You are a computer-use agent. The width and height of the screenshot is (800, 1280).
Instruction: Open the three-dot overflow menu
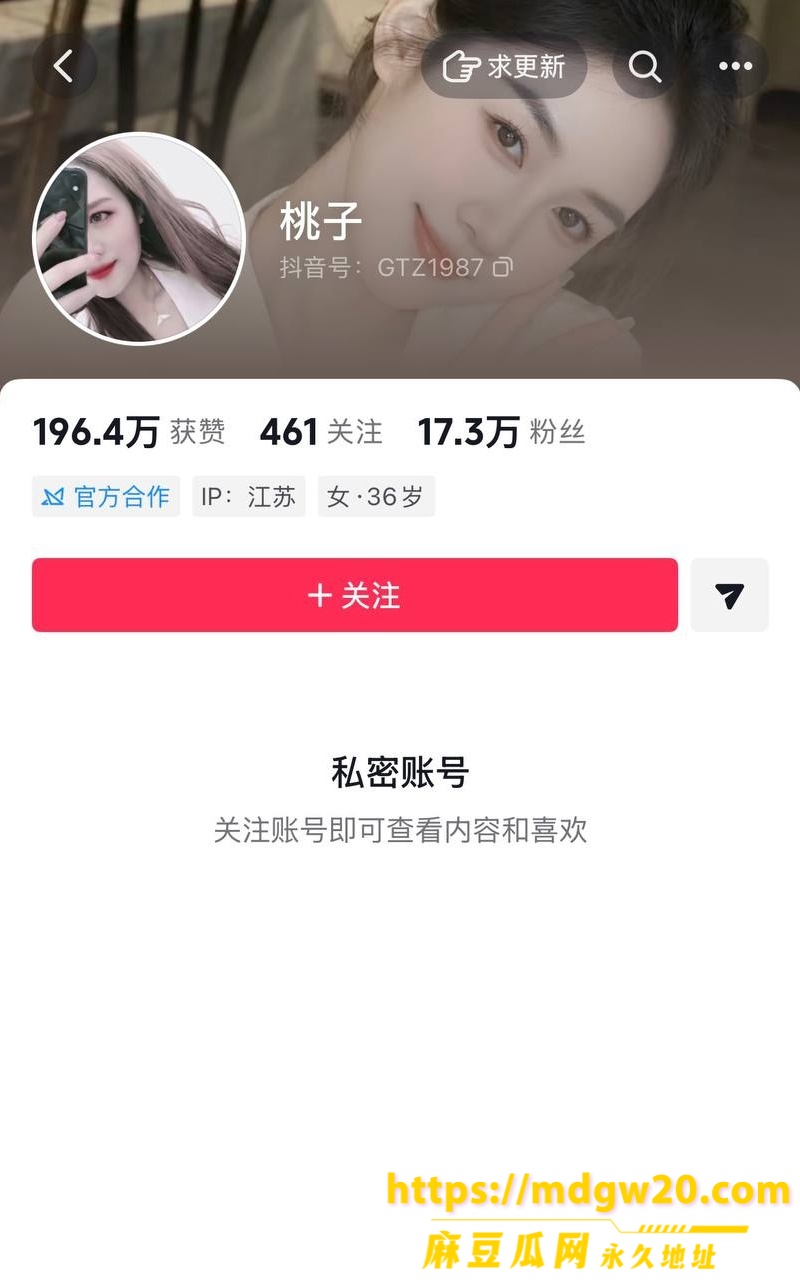(735, 67)
